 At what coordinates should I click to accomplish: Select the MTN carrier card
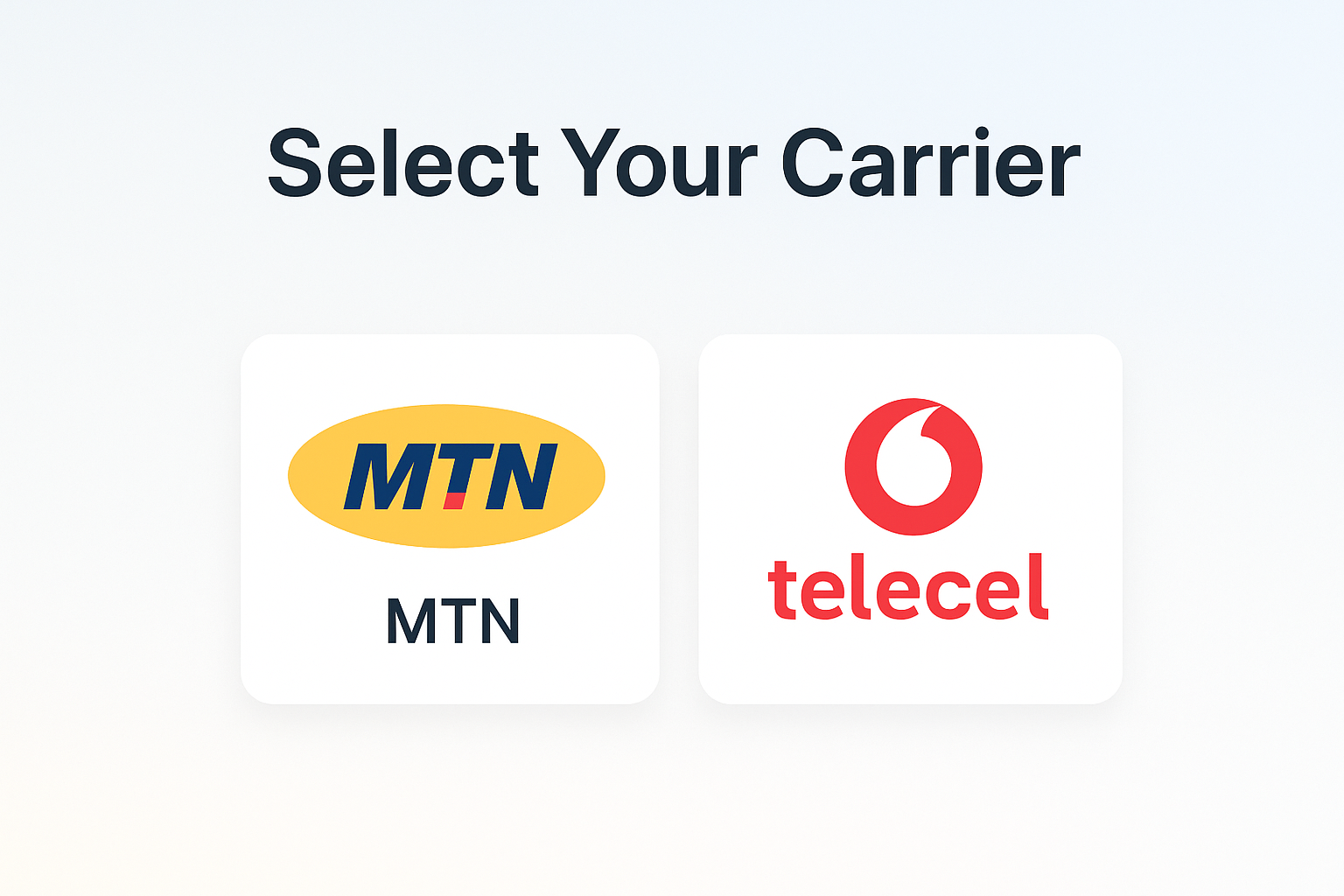click(x=449, y=519)
